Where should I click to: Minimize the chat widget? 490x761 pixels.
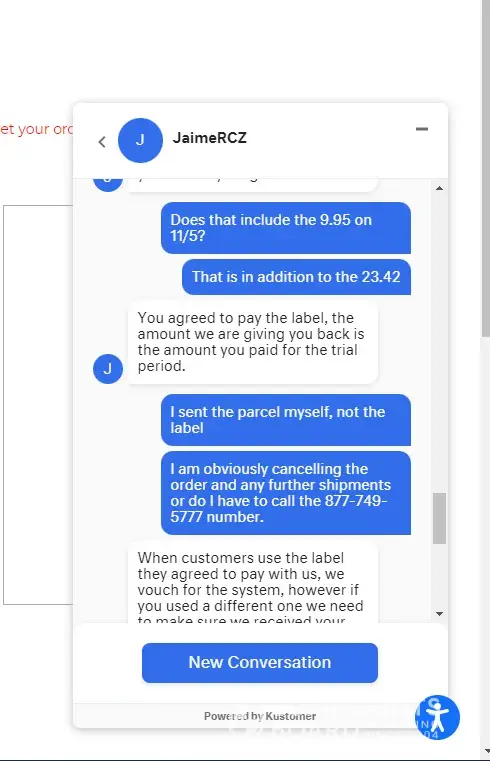click(422, 129)
